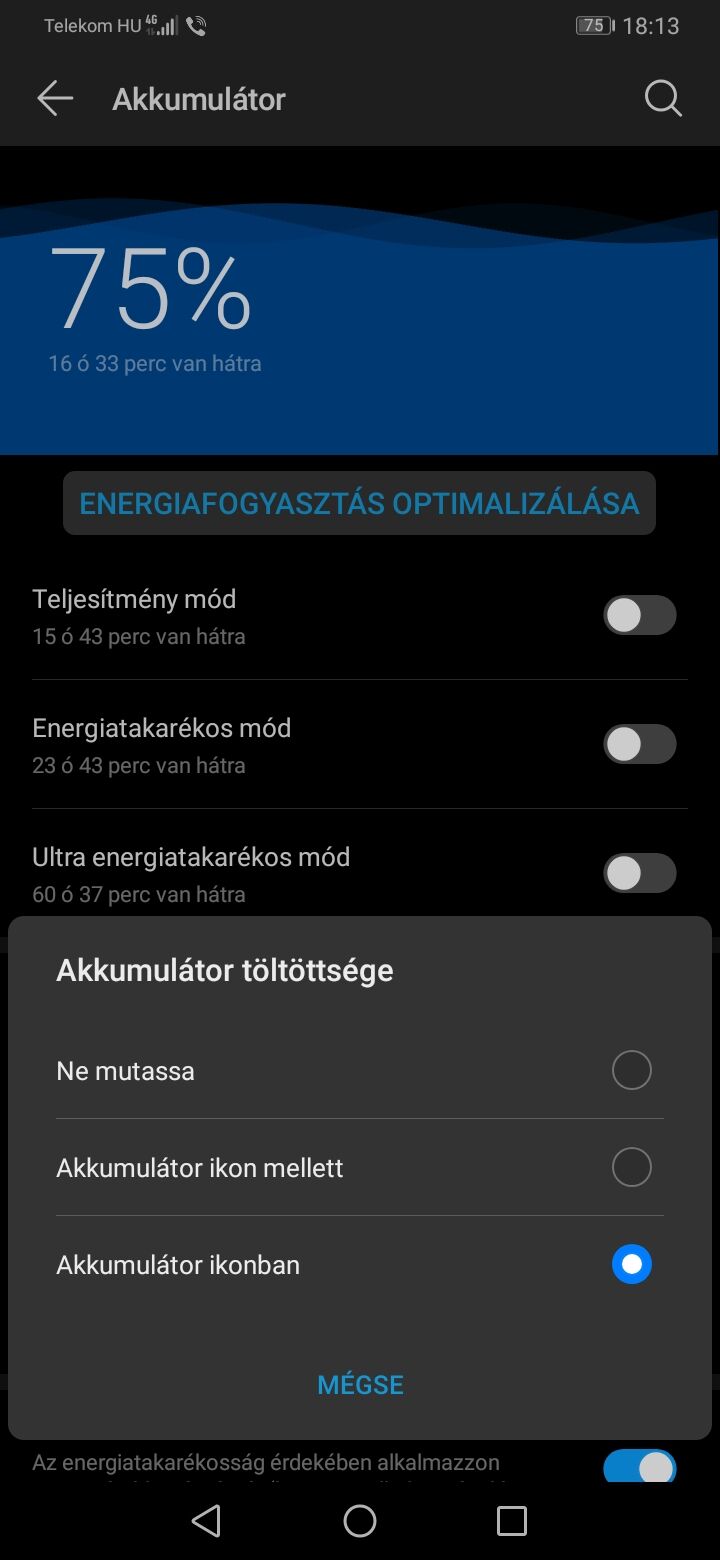Open recent apps from navigation bar
Screen dimensions: 720x1560
tap(512, 1521)
